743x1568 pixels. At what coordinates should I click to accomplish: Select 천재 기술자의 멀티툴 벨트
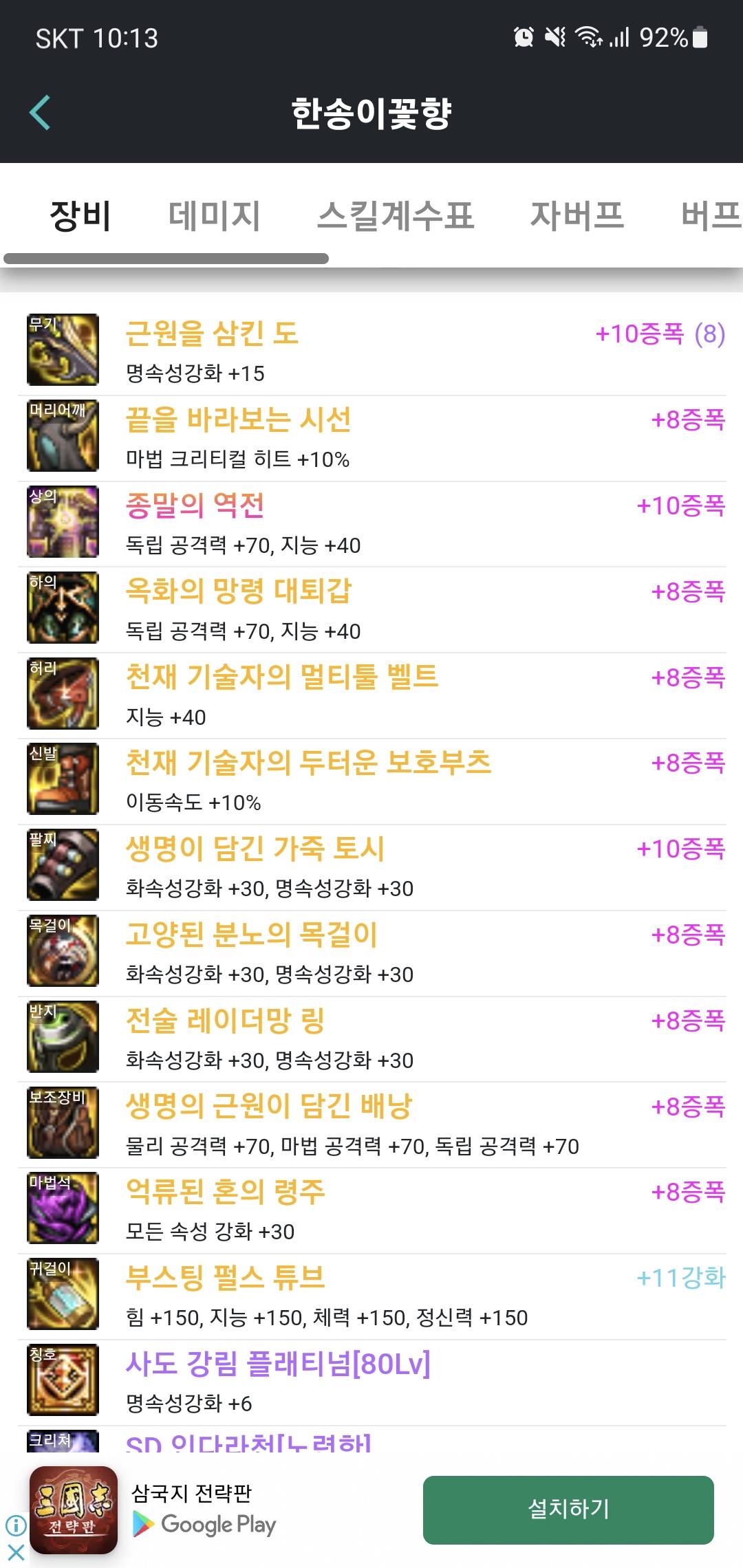pyautogui.click(x=281, y=677)
